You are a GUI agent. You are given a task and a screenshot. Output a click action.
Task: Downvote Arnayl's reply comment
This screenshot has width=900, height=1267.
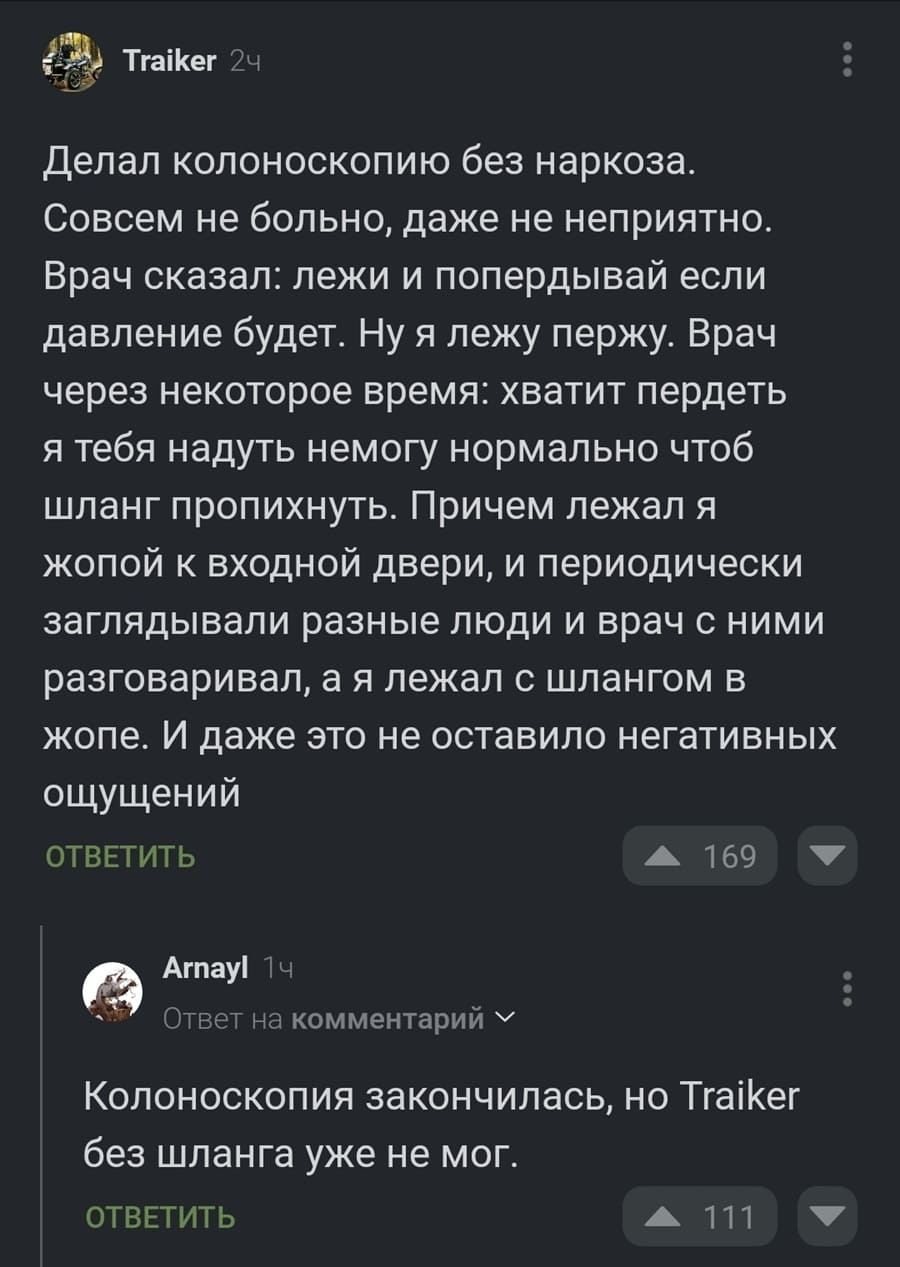[x=826, y=1216]
